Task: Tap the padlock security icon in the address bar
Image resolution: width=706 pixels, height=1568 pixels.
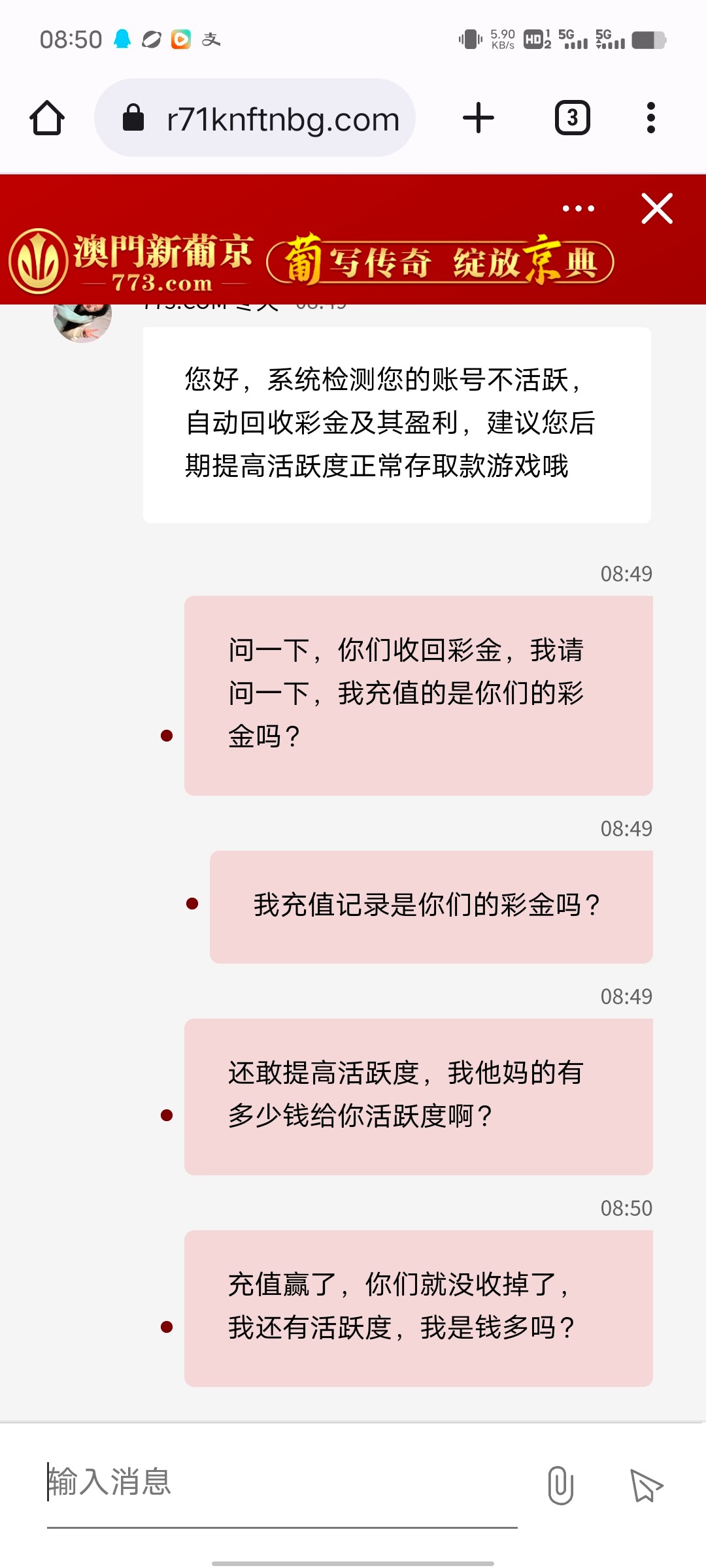Action: point(134,118)
